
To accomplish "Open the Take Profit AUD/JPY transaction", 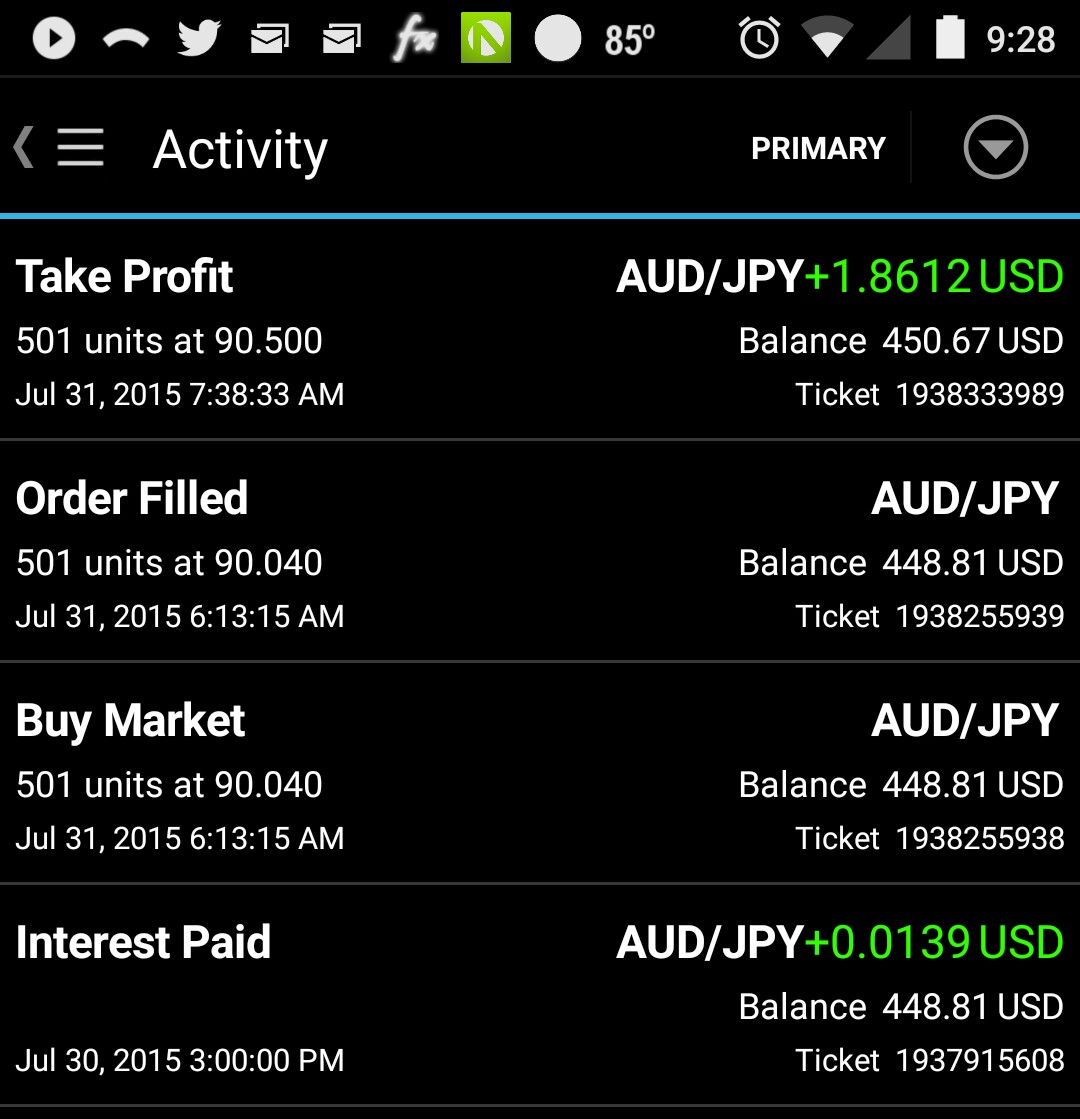I will 540,330.
